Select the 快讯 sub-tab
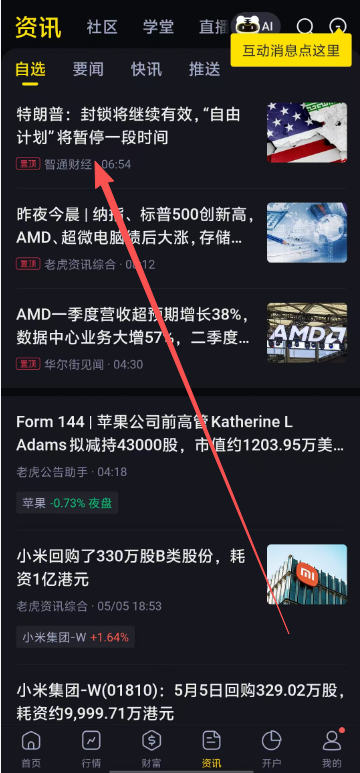The height and width of the screenshot is (773, 360). [x=146, y=69]
